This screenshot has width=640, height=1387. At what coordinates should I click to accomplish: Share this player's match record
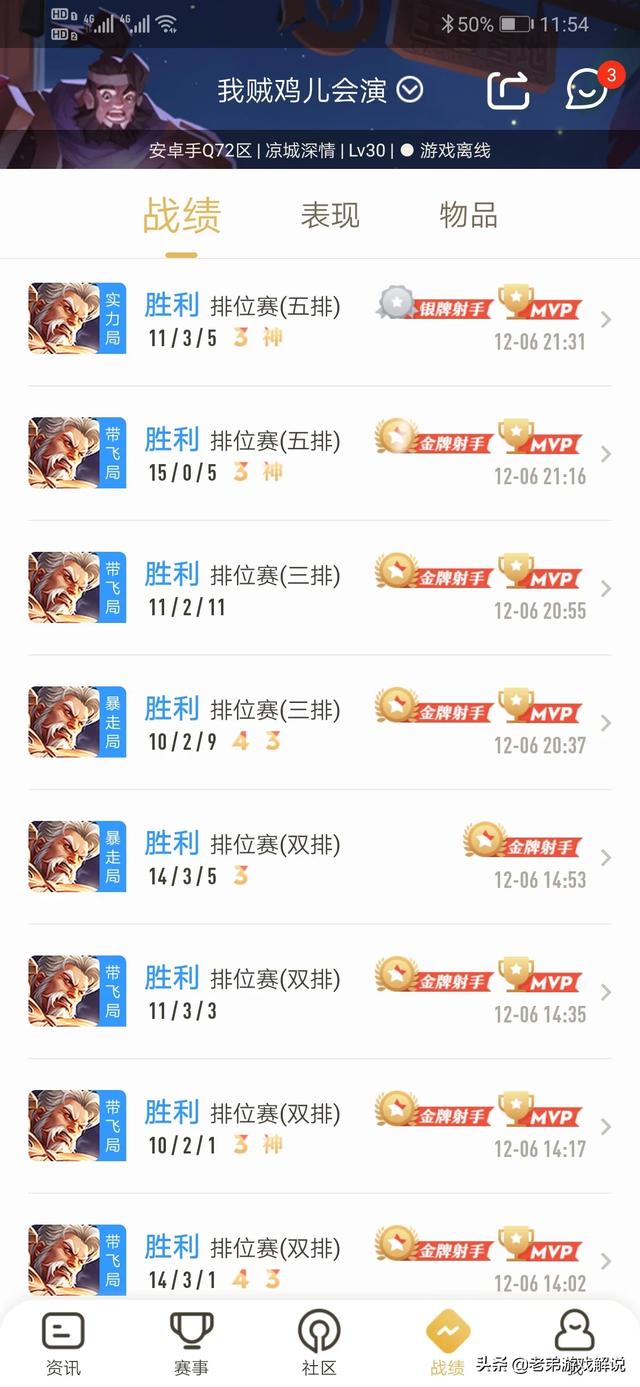click(507, 91)
